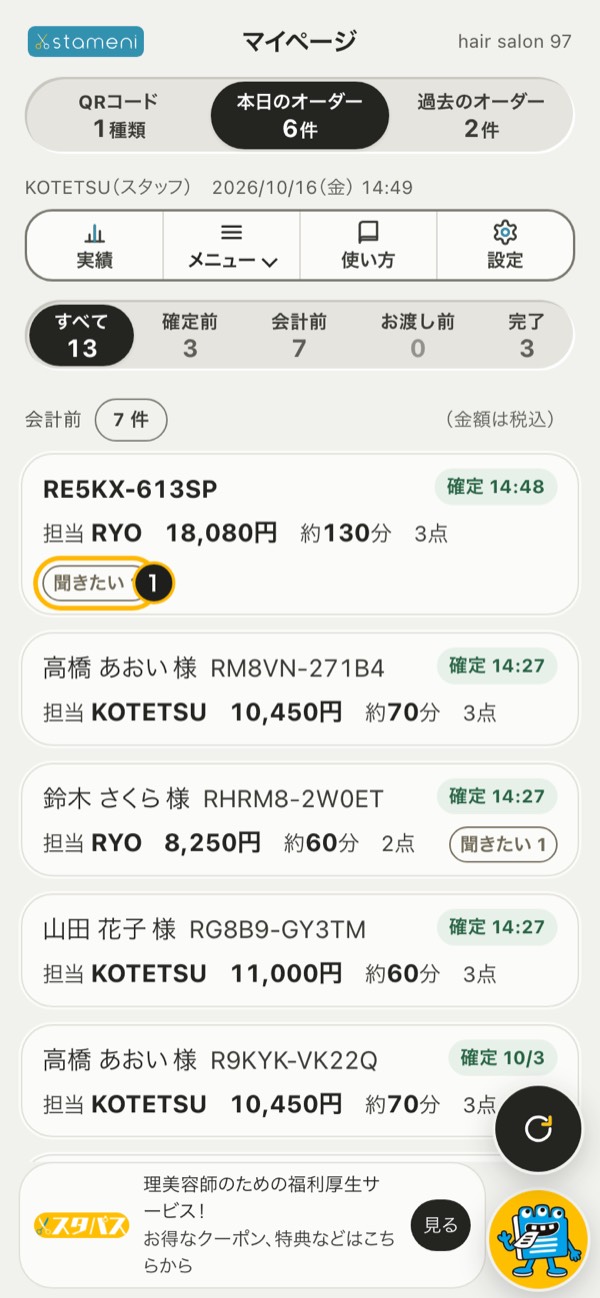This screenshot has height=1298, width=600.
Task: Open the 過去のオーダー tab
Action: pyautogui.click(x=481, y=115)
